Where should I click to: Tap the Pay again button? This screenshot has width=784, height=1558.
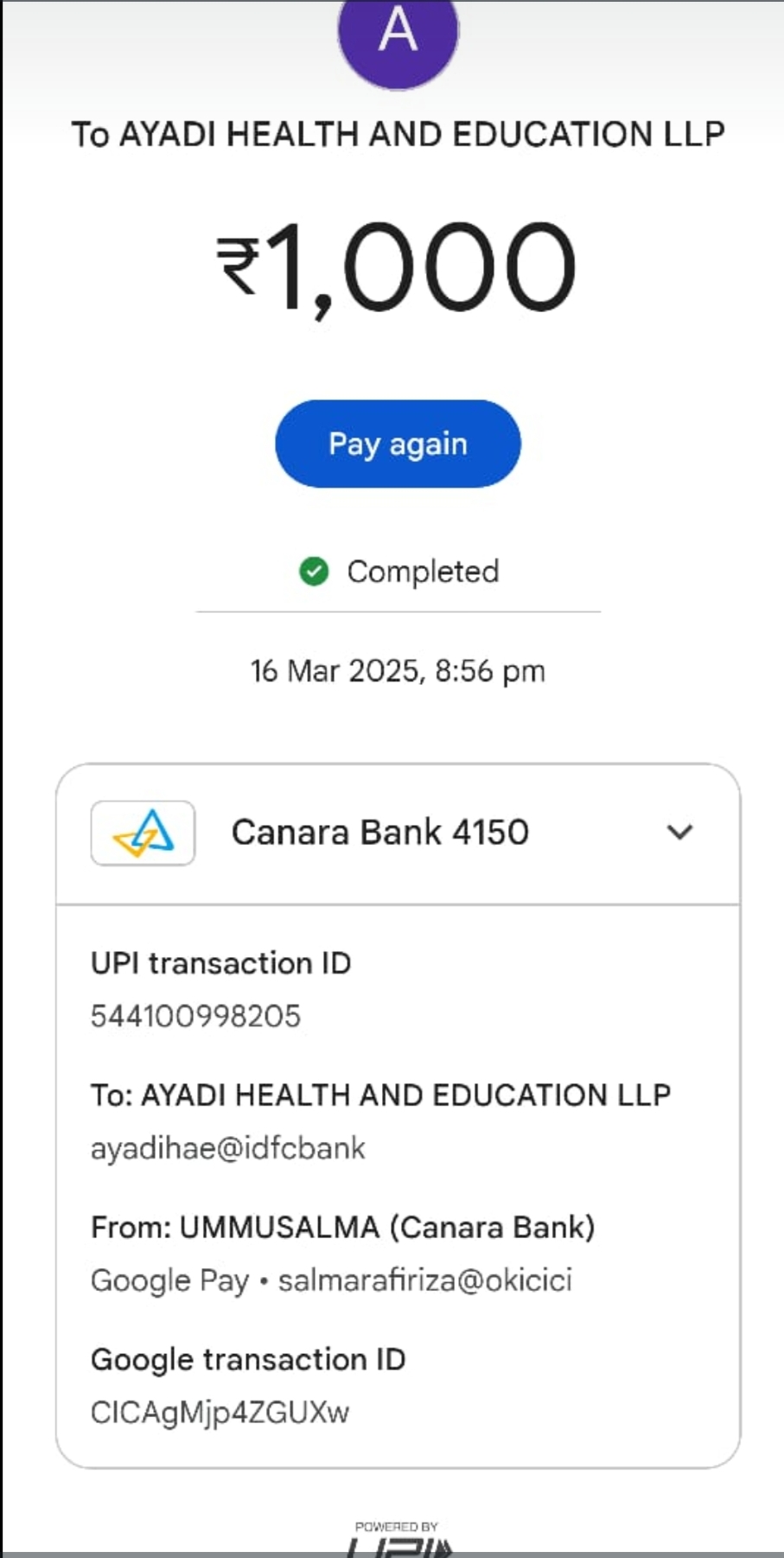(398, 444)
